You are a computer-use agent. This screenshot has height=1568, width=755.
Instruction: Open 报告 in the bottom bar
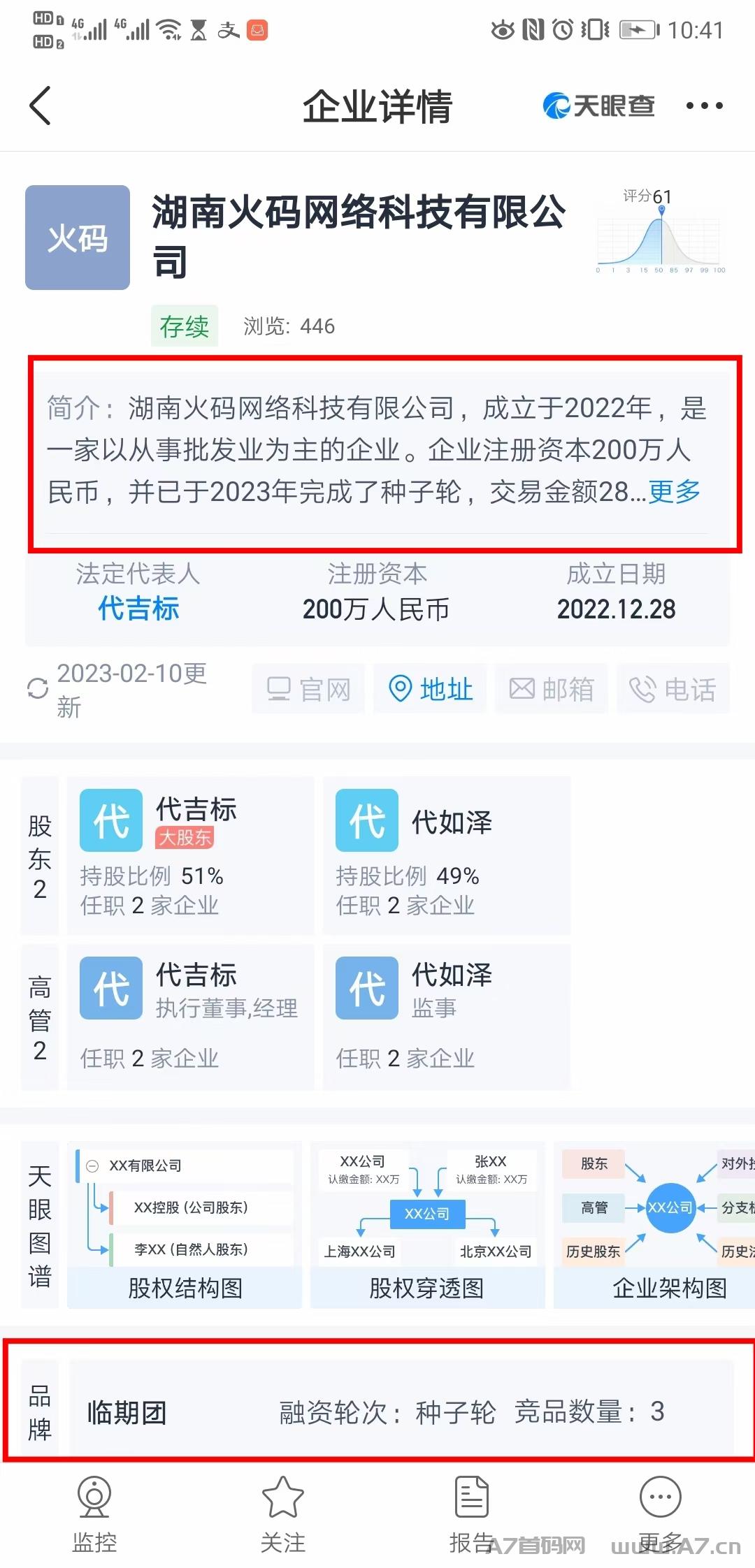coord(472,1514)
